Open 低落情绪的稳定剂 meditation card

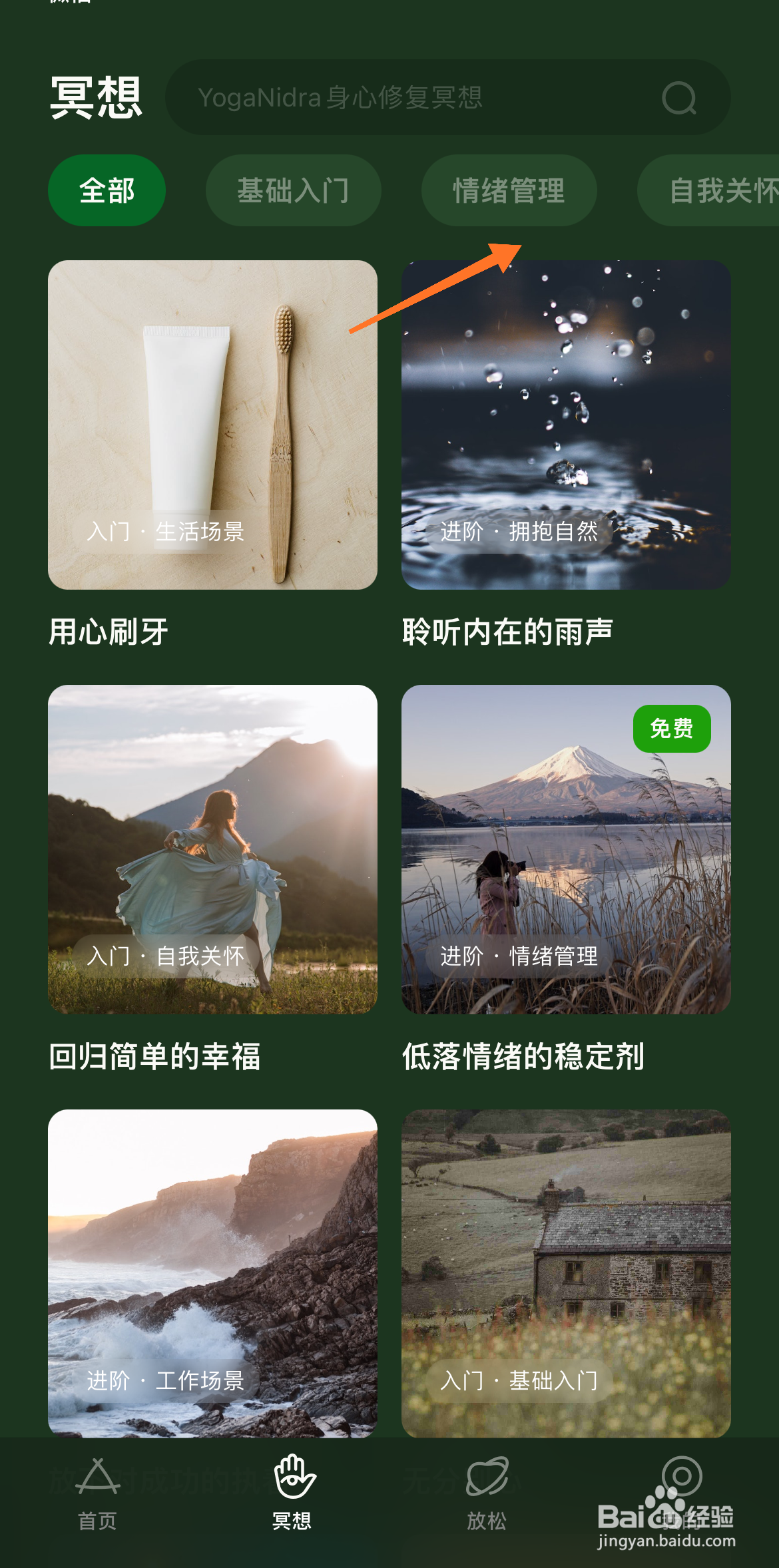(x=567, y=852)
